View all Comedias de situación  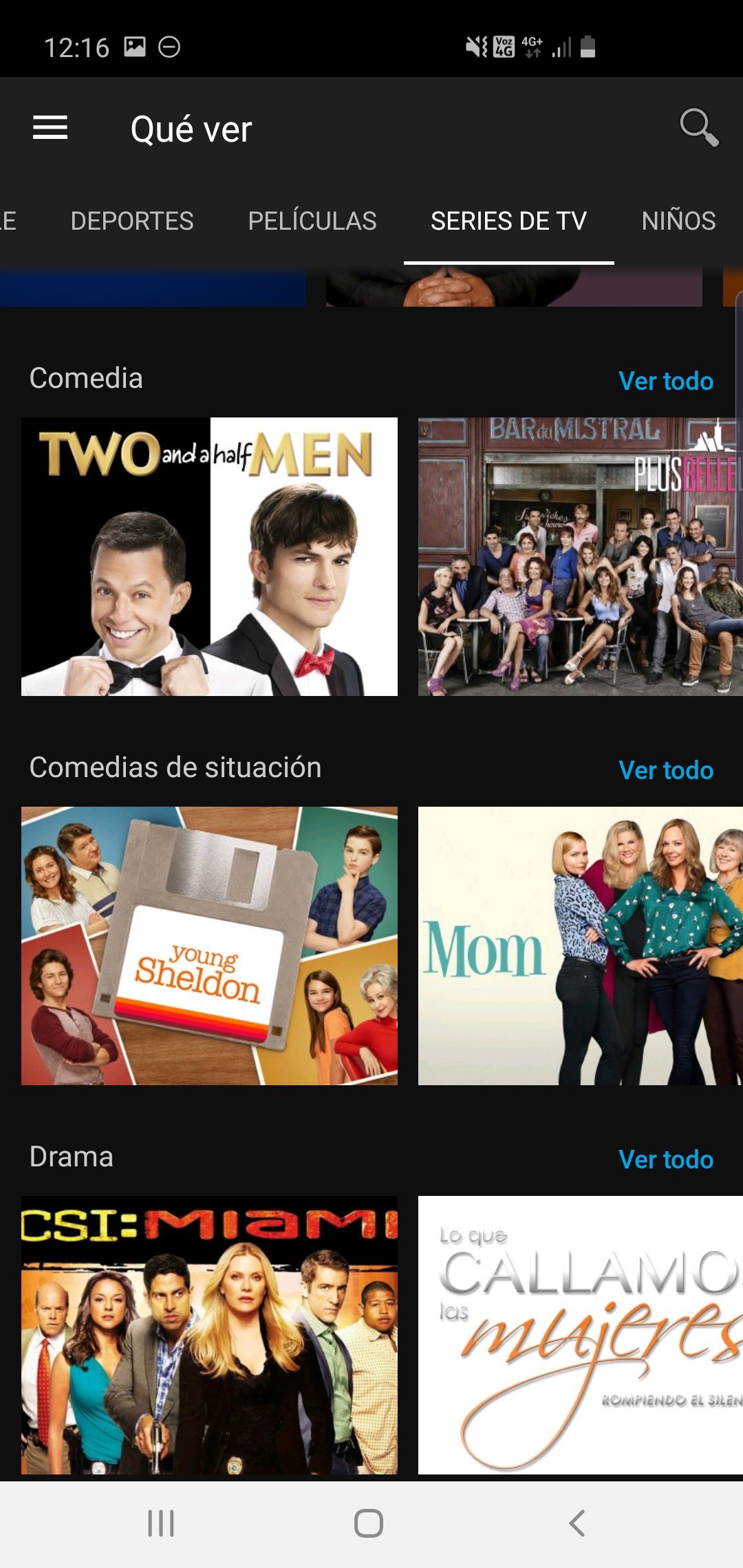click(x=665, y=770)
